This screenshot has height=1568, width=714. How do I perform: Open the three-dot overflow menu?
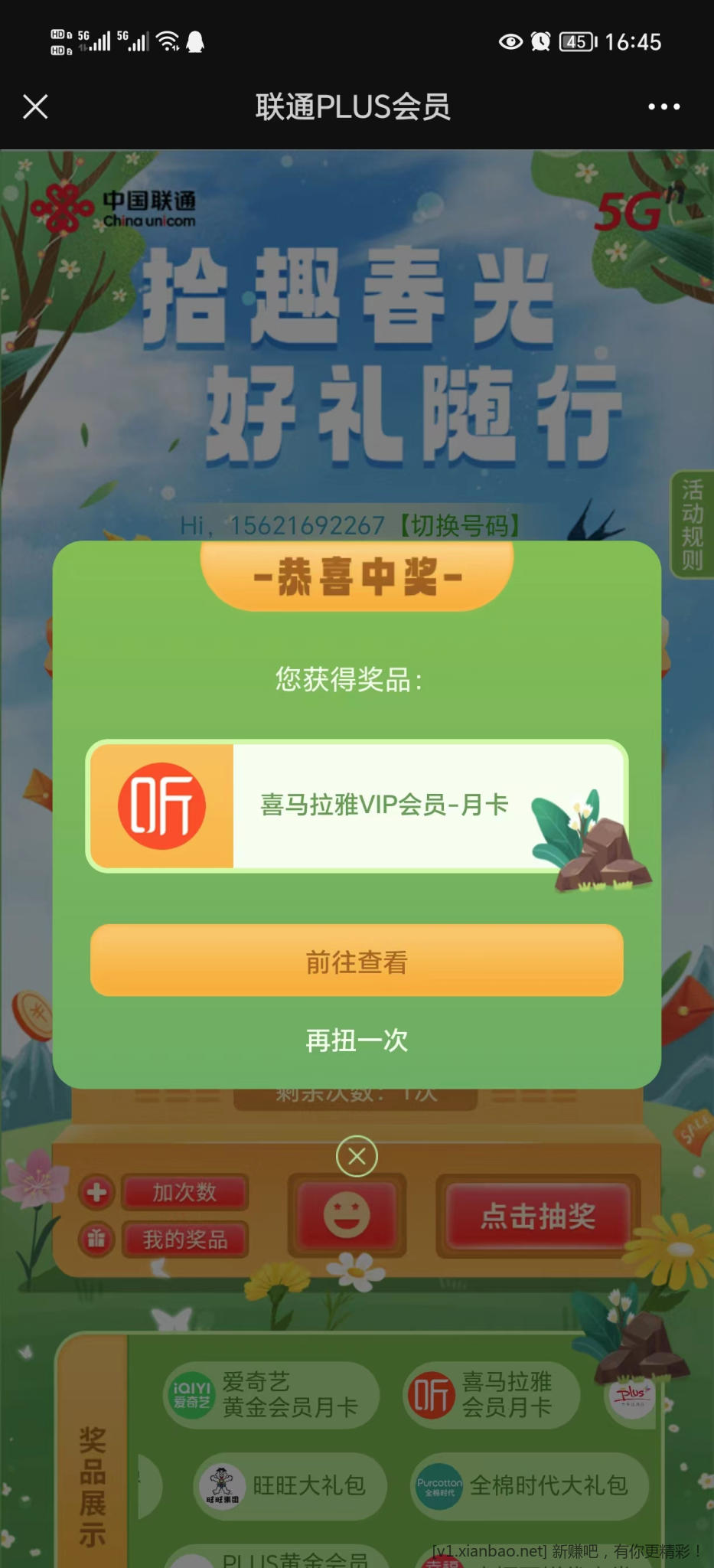663,107
